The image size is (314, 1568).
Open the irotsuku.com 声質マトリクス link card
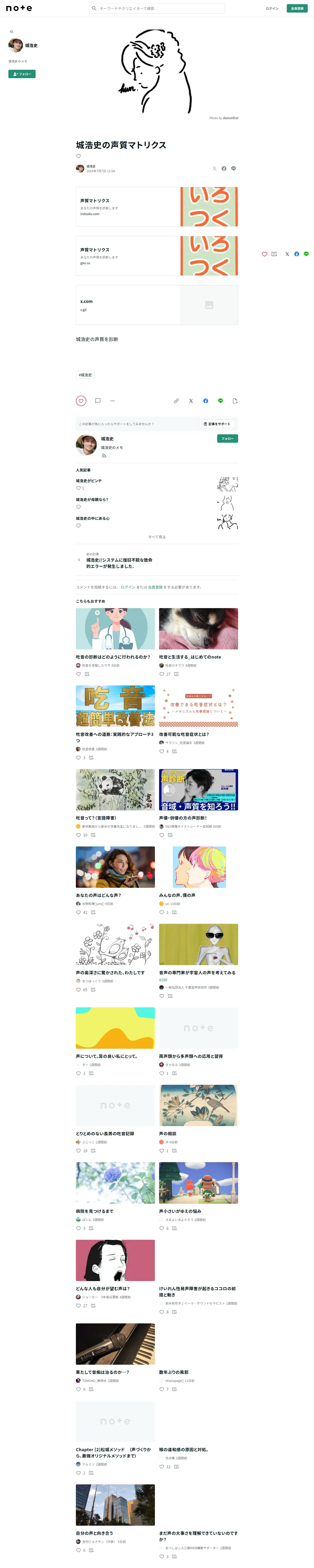[x=157, y=207]
